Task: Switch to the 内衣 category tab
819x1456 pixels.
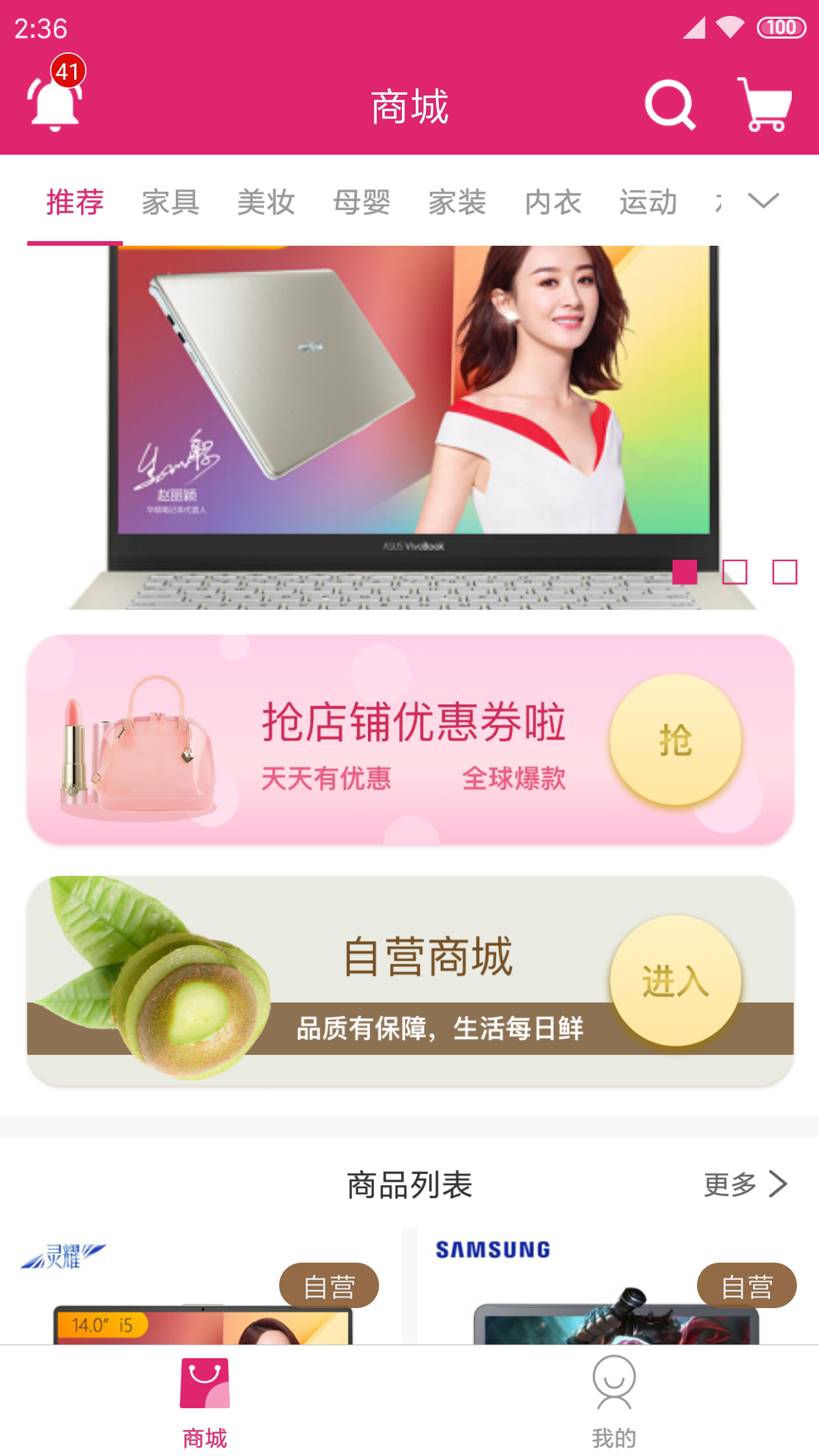Action: pyautogui.click(x=553, y=202)
